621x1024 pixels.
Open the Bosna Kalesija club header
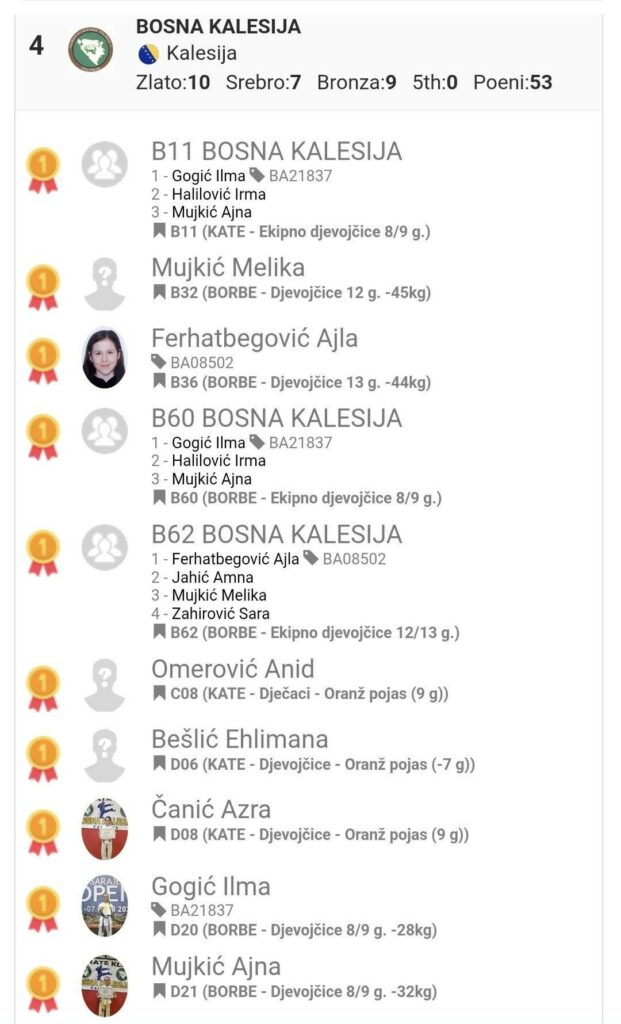[218, 27]
